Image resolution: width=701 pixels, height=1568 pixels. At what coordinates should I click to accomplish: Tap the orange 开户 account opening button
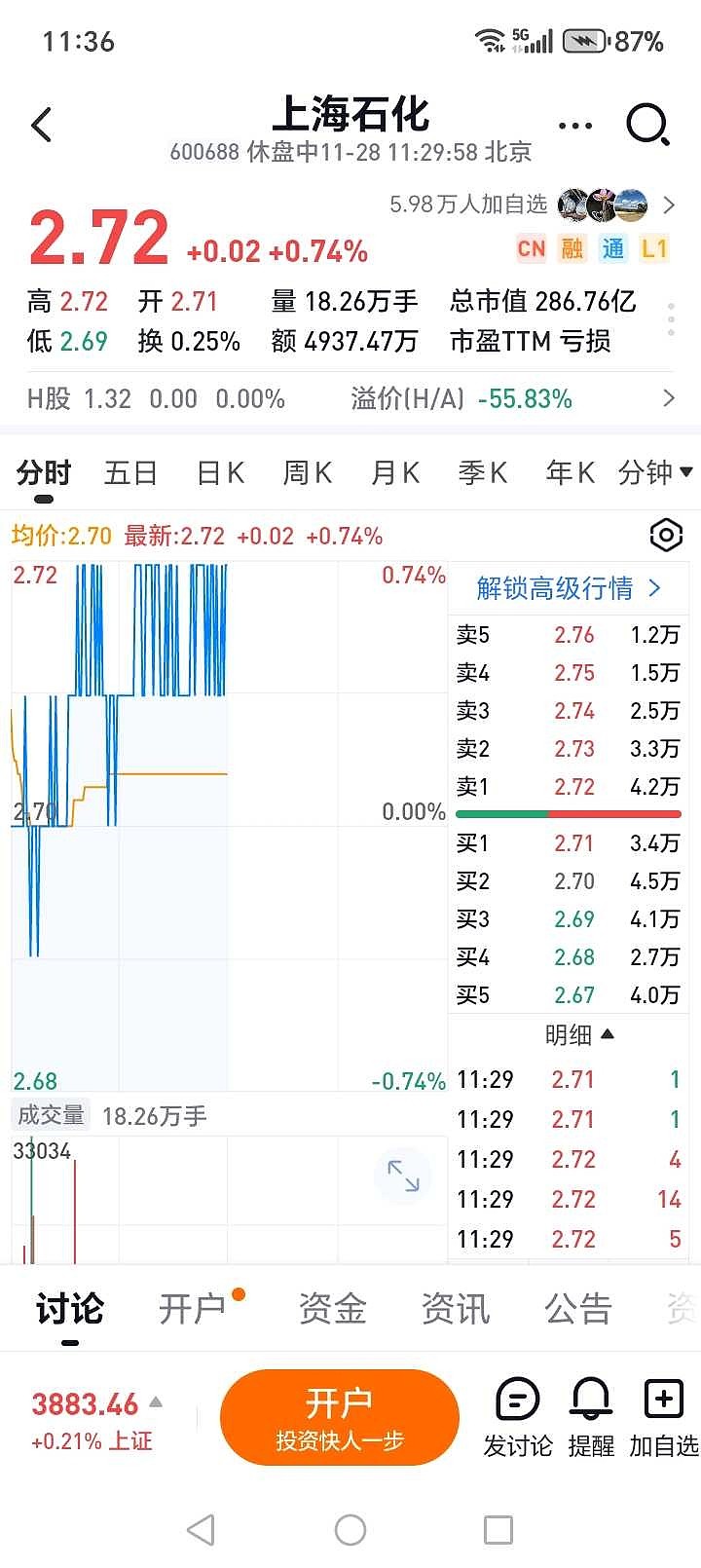[x=339, y=1417]
